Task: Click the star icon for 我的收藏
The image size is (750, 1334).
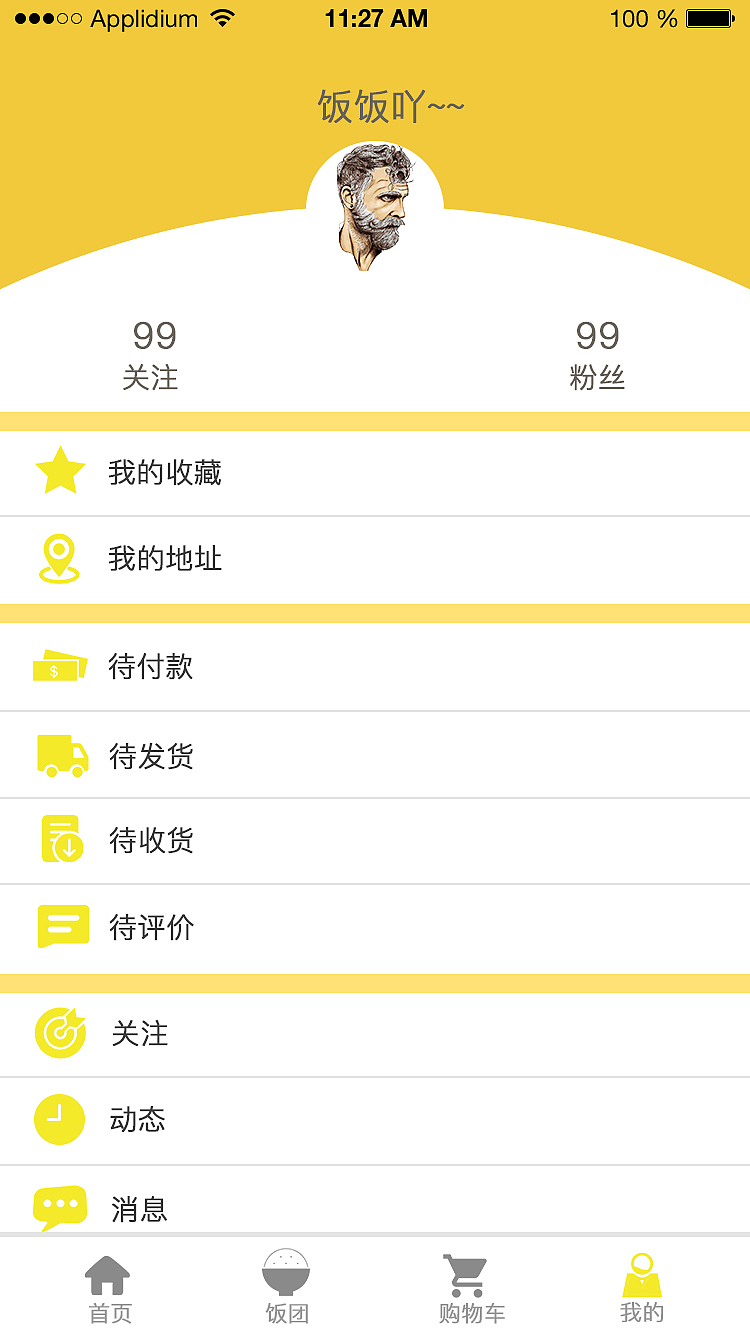Action: [61, 470]
